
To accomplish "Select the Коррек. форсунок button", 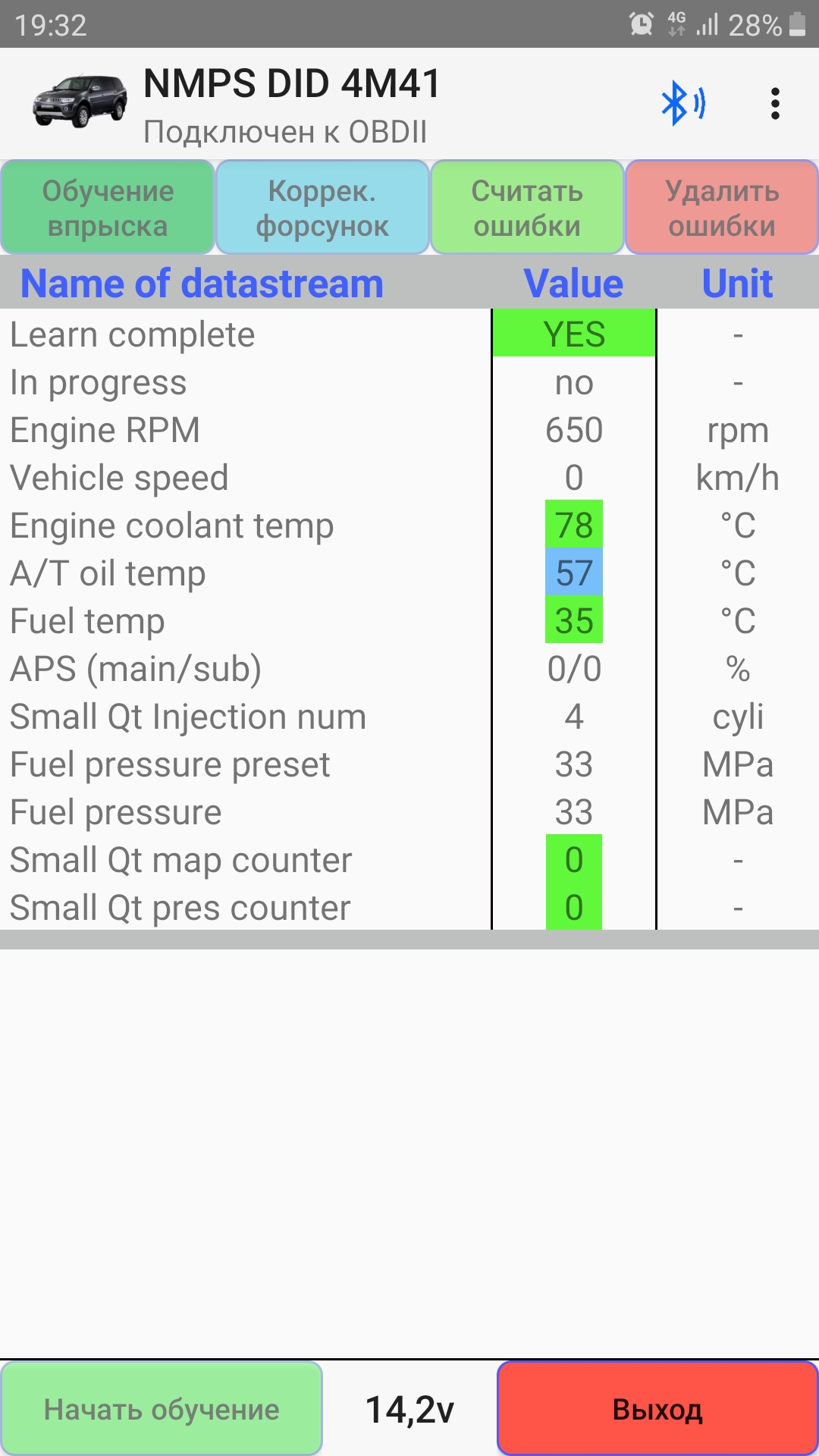I will tap(322, 208).
